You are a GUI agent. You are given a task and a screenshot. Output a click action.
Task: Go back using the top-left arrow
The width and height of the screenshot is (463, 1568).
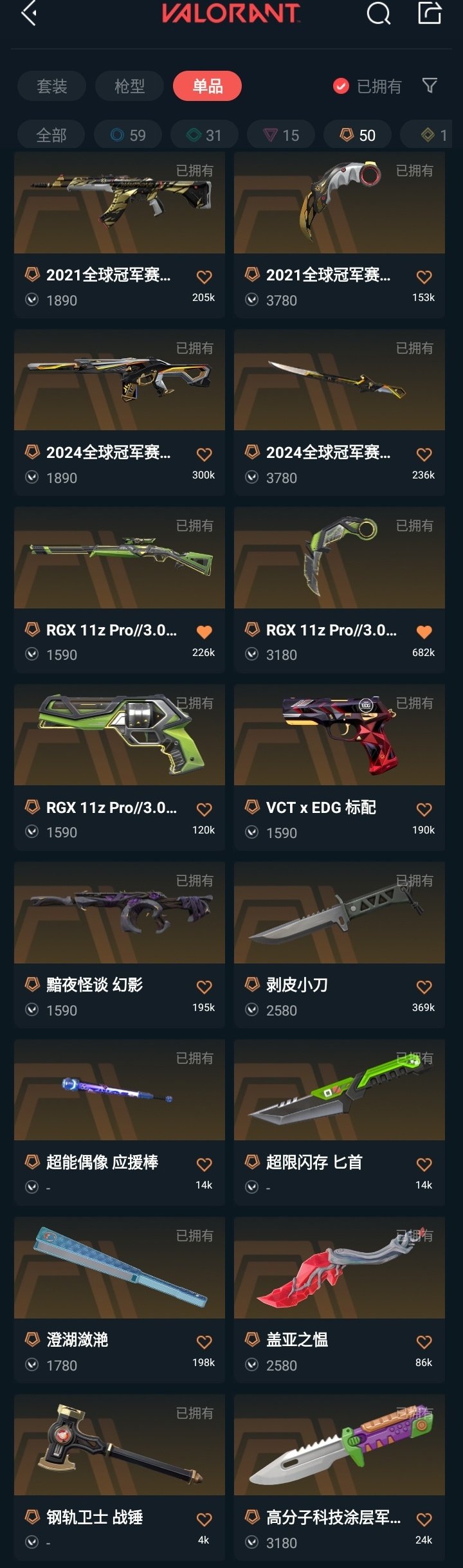28,13
